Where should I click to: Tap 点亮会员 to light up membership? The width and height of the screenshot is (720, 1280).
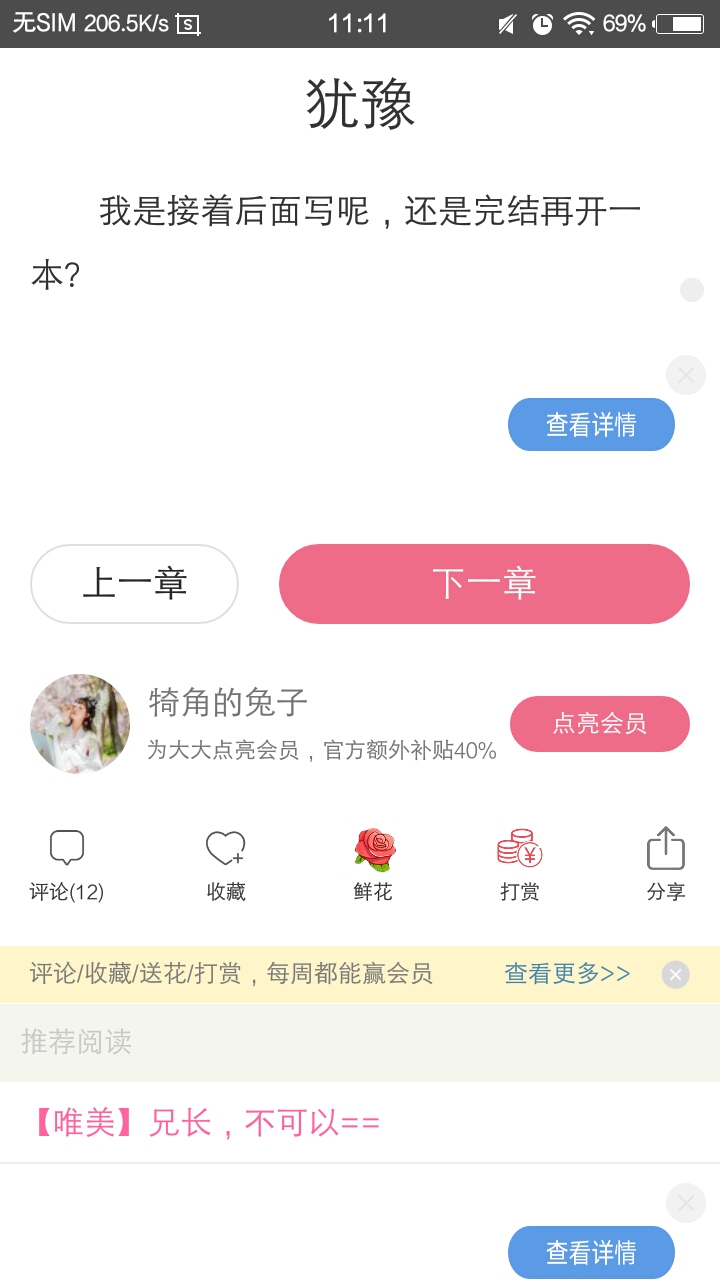600,724
